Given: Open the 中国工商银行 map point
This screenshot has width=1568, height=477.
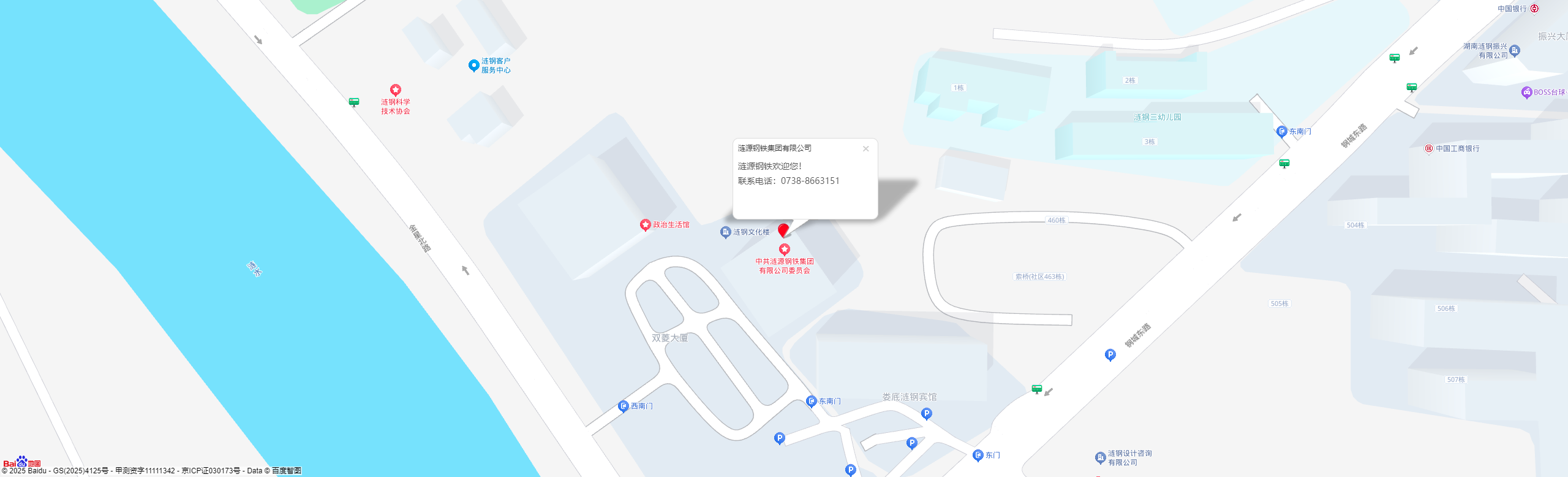Looking at the screenshot, I should tap(1429, 148).
